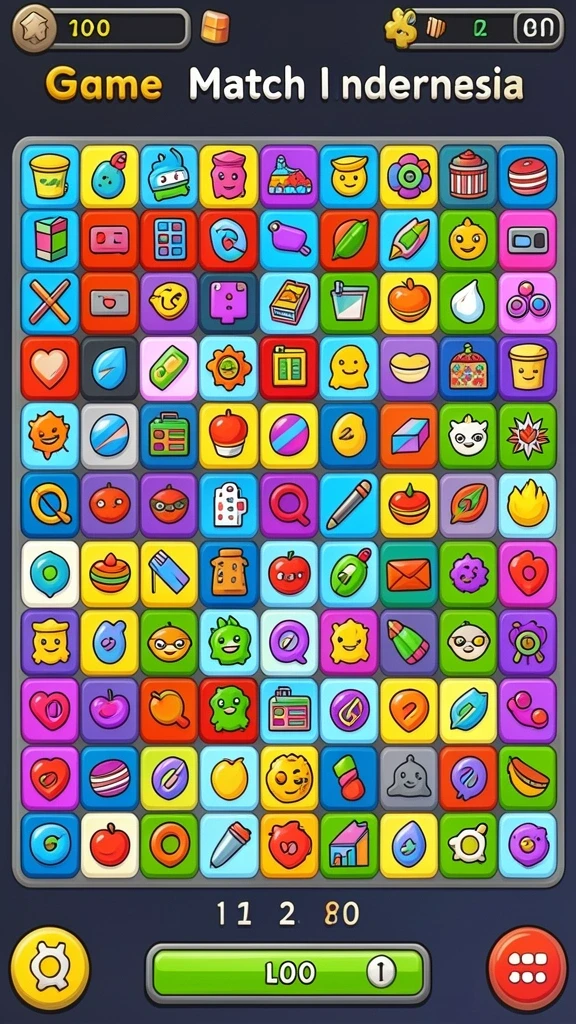Image resolution: width=576 pixels, height=1024 pixels.
Task: Pick the crossed sticks tile
Action: (50, 302)
